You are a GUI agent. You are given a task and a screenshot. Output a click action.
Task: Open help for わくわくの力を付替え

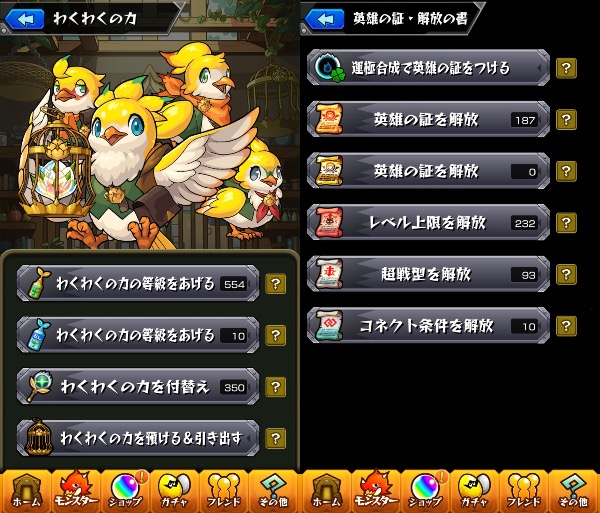pos(276,387)
